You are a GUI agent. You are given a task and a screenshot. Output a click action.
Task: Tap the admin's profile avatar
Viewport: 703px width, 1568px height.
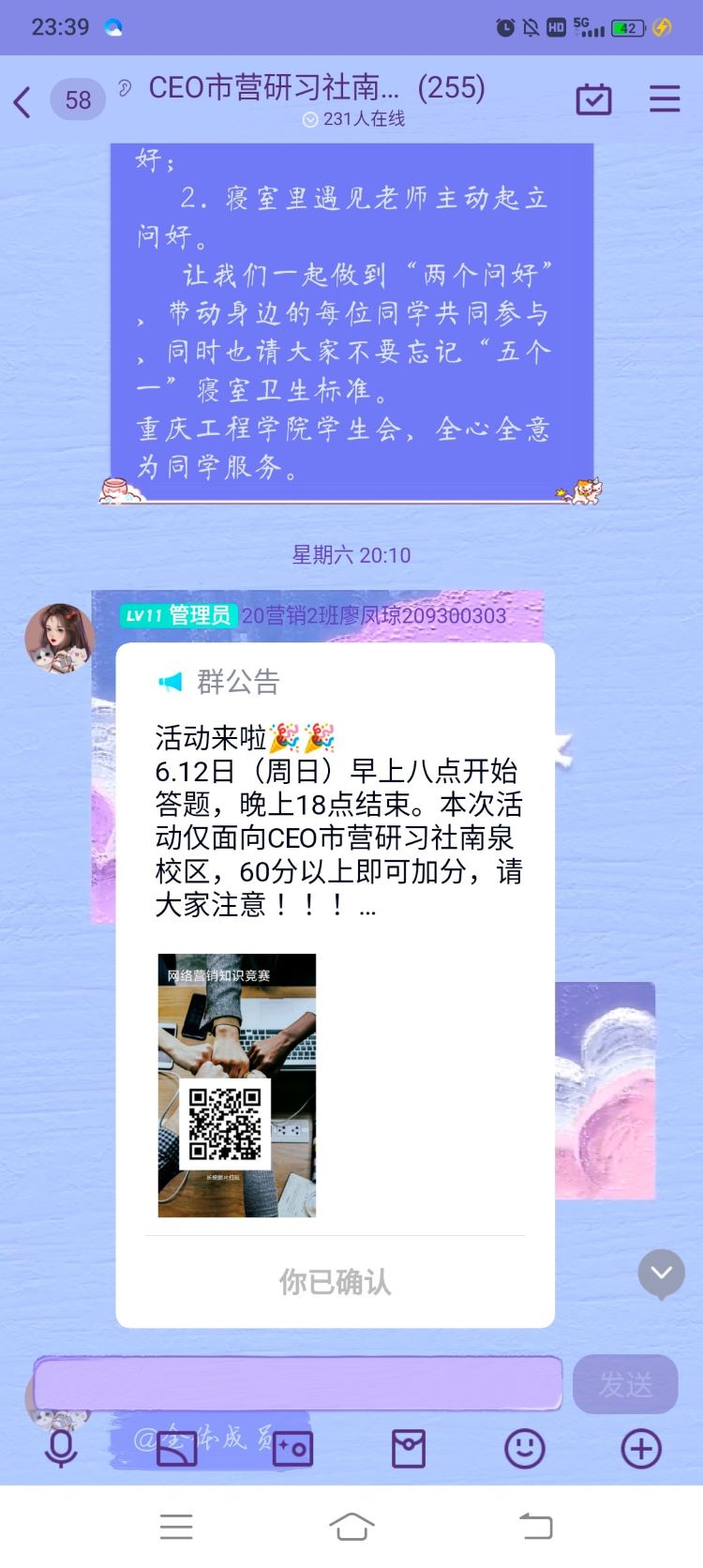point(59,639)
